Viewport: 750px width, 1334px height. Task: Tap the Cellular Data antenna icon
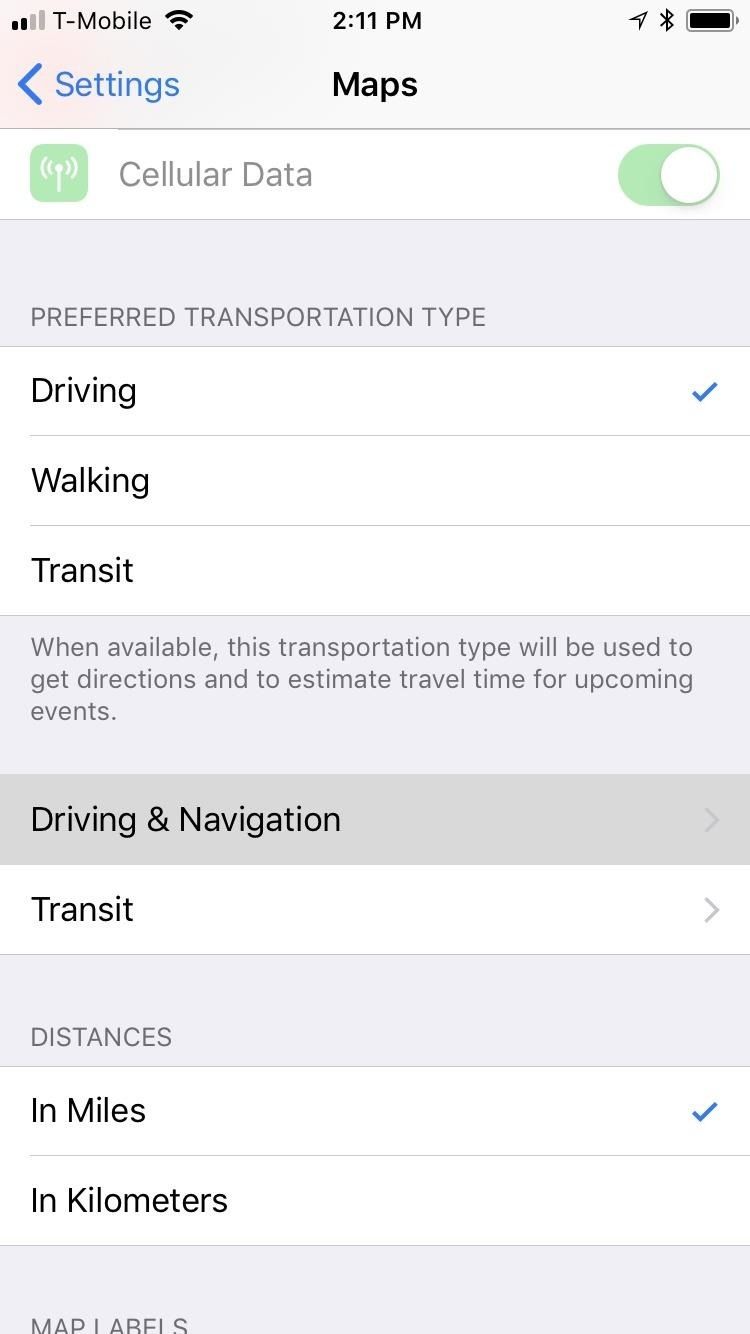pyautogui.click(x=58, y=172)
